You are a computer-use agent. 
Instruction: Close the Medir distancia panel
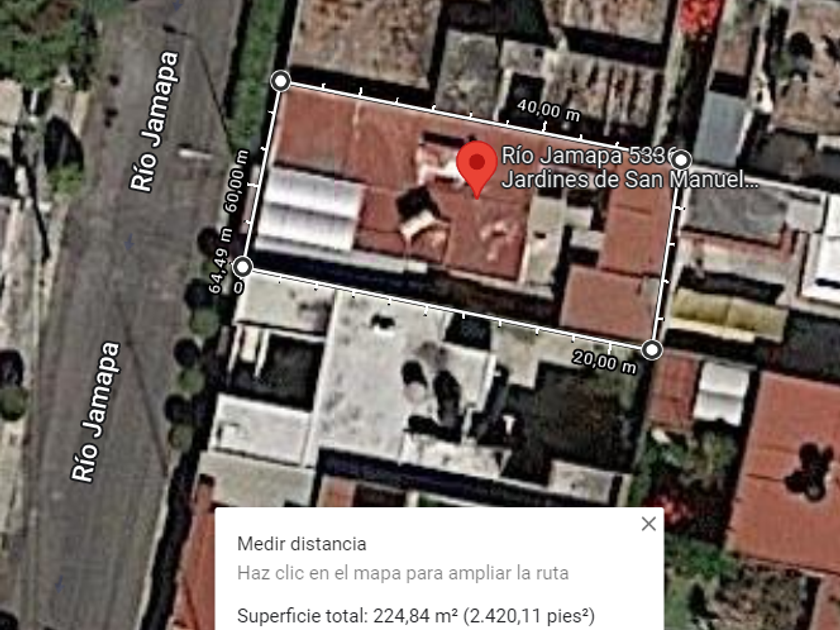click(649, 524)
